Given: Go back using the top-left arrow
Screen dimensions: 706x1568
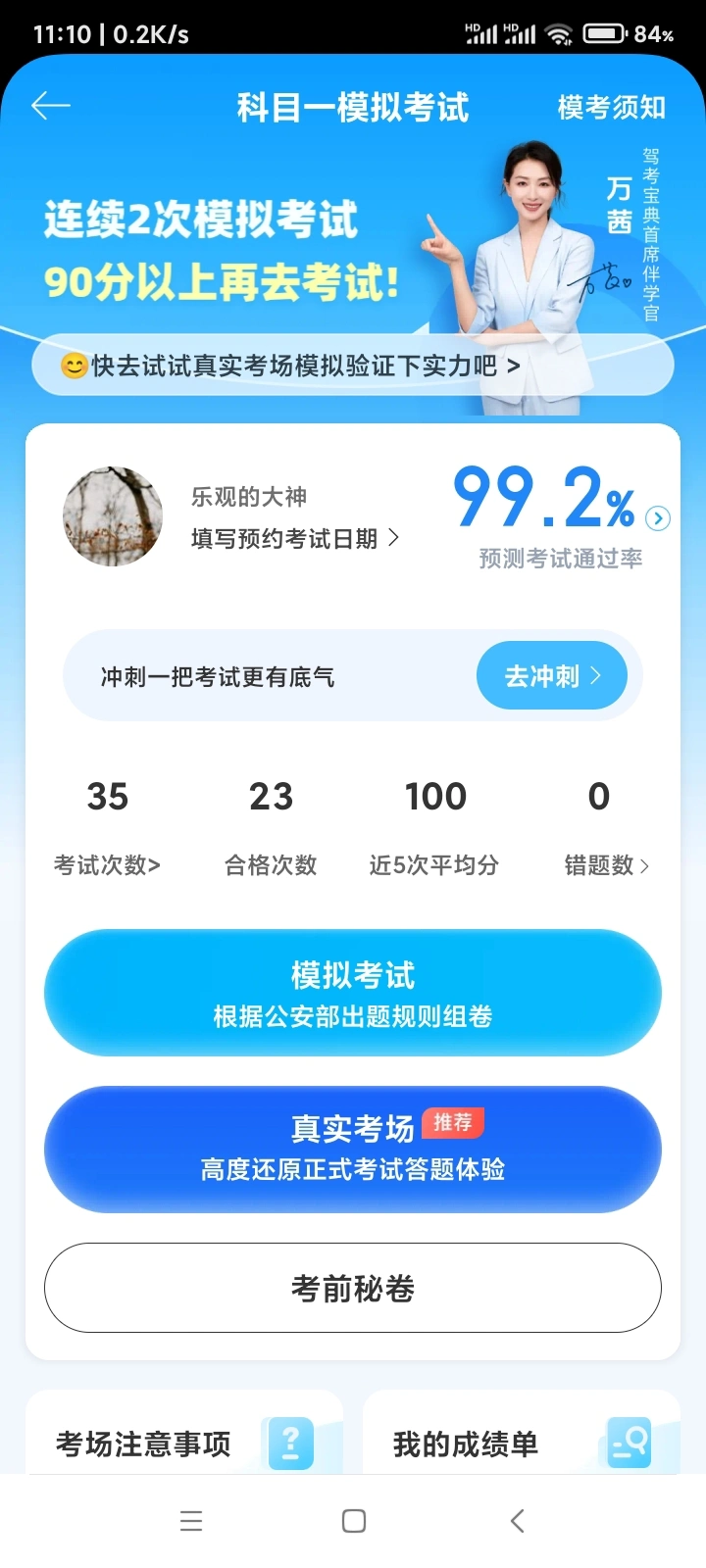Looking at the screenshot, I should pos(51,106).
